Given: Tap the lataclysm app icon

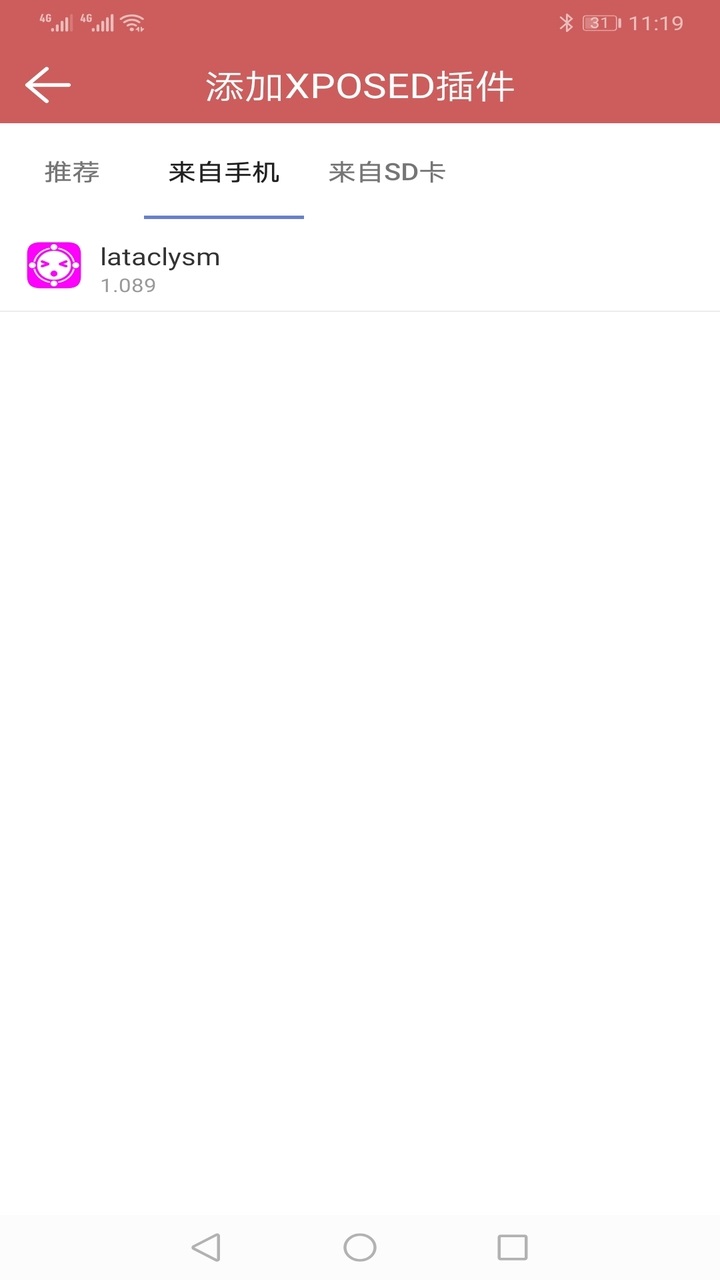Looking at the screenshot, I should point(54,264).
